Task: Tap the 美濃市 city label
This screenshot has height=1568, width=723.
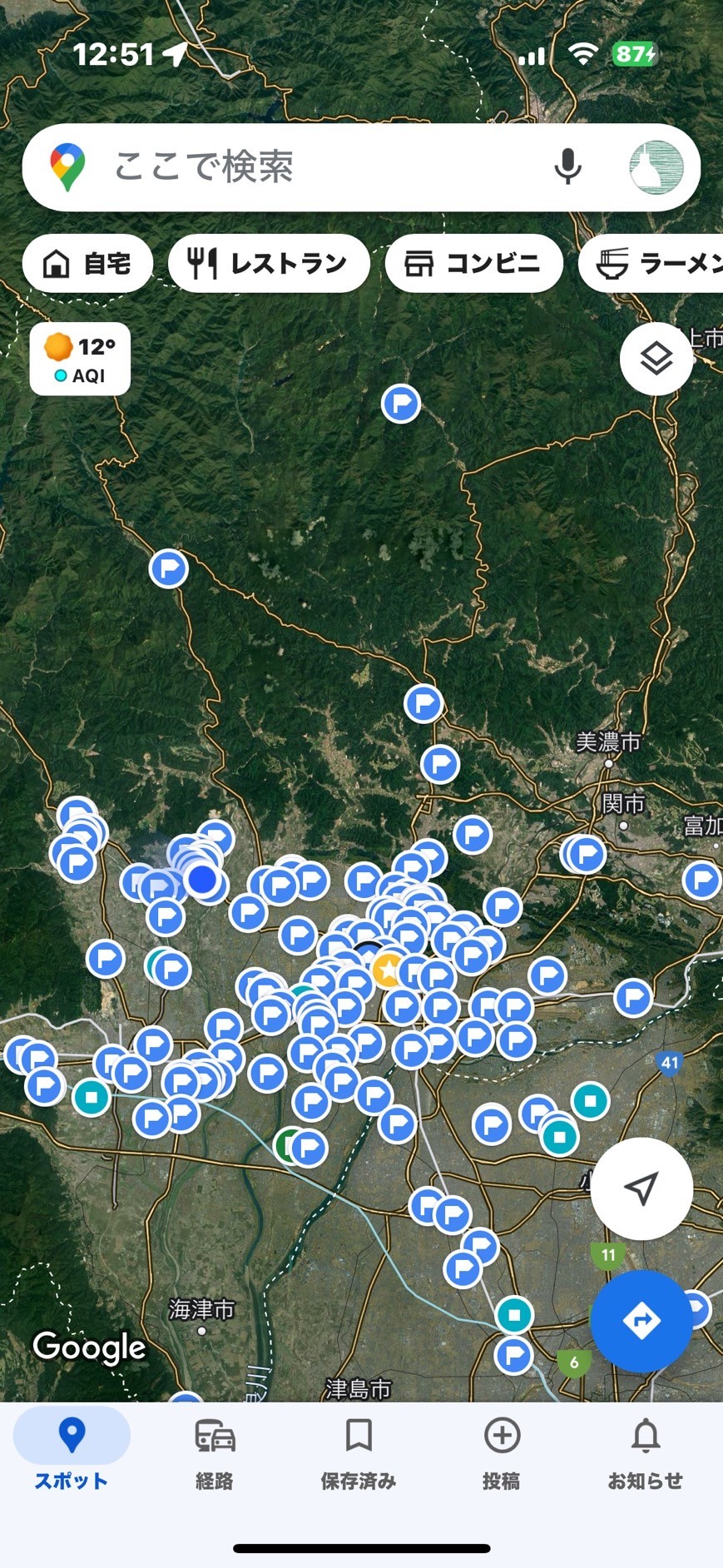Action: 608,742
